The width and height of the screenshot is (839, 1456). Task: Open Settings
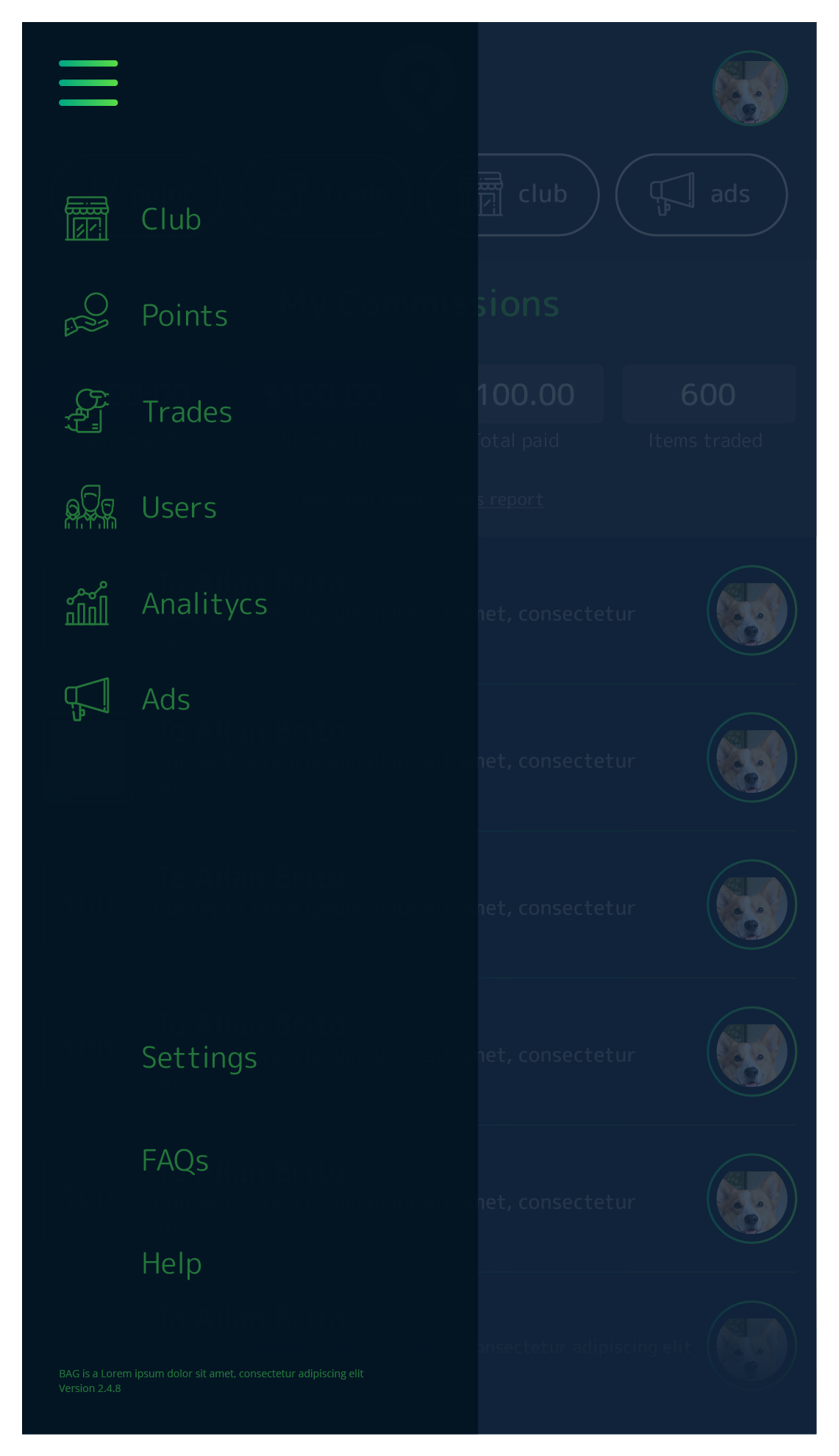(199, 1057)
